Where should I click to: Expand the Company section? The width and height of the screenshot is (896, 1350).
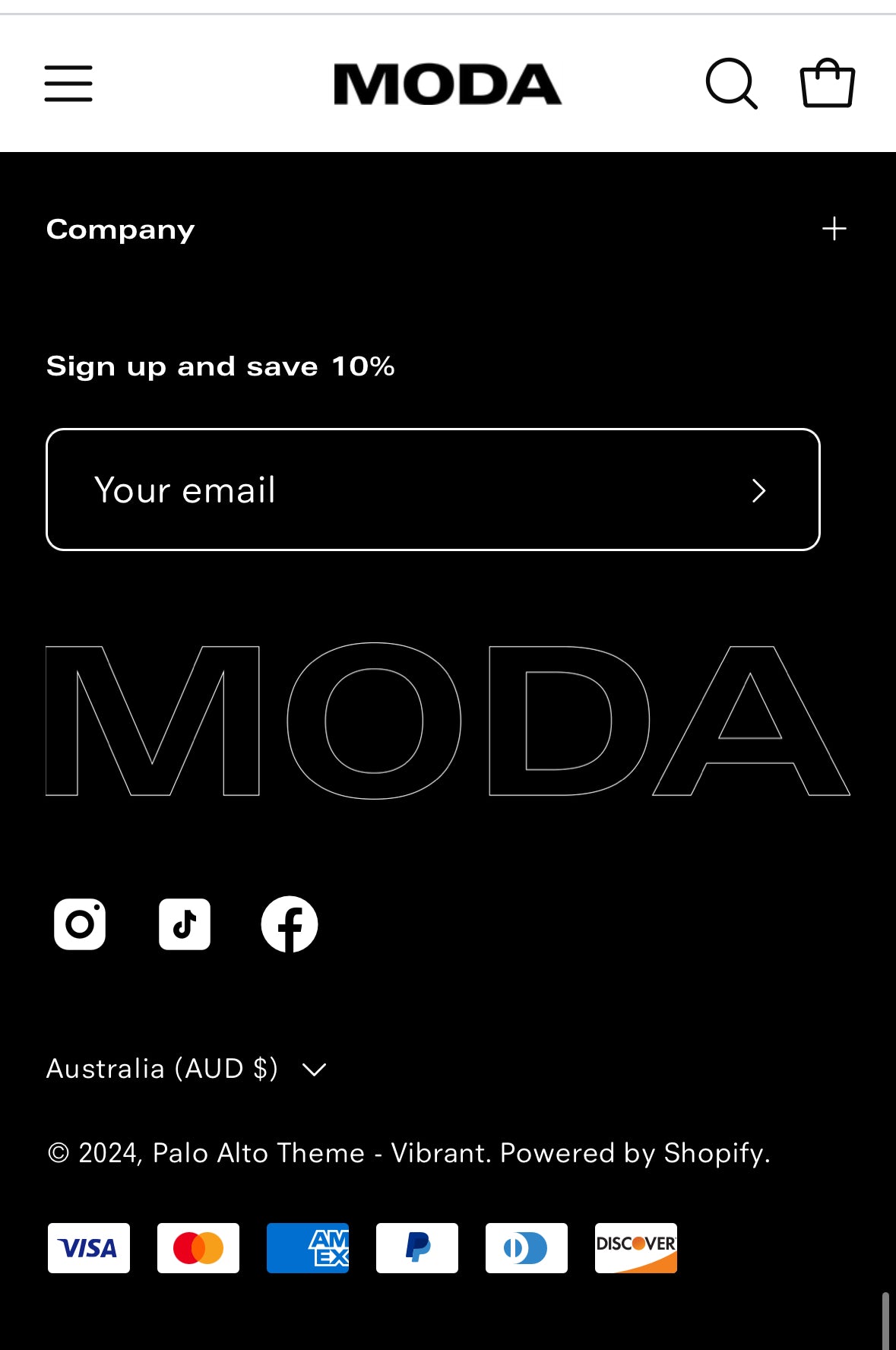coord(834,229)
